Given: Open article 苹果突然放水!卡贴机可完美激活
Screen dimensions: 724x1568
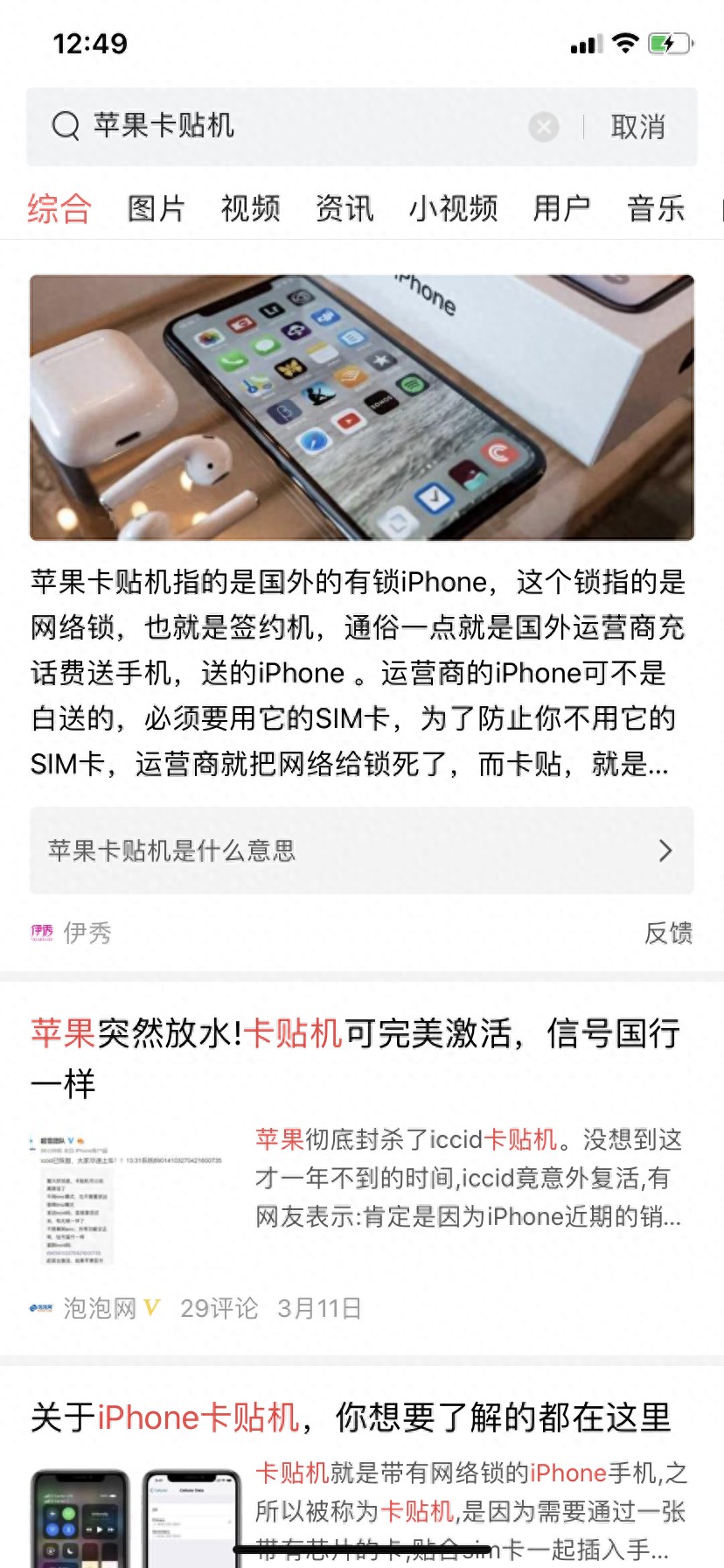Looking at the screenshot, I should (355, 1057).
